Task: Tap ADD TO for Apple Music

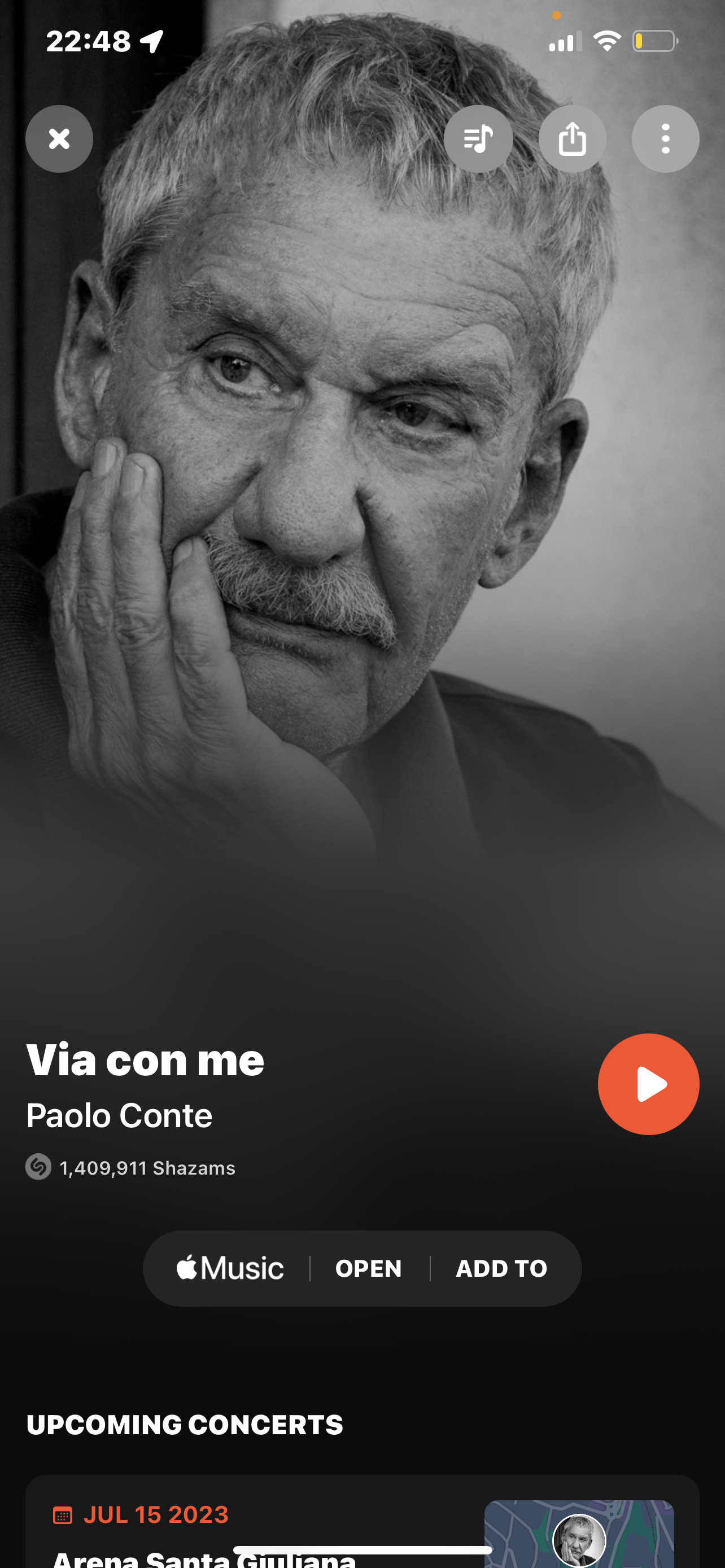Action: click(x=501, y=1268)
